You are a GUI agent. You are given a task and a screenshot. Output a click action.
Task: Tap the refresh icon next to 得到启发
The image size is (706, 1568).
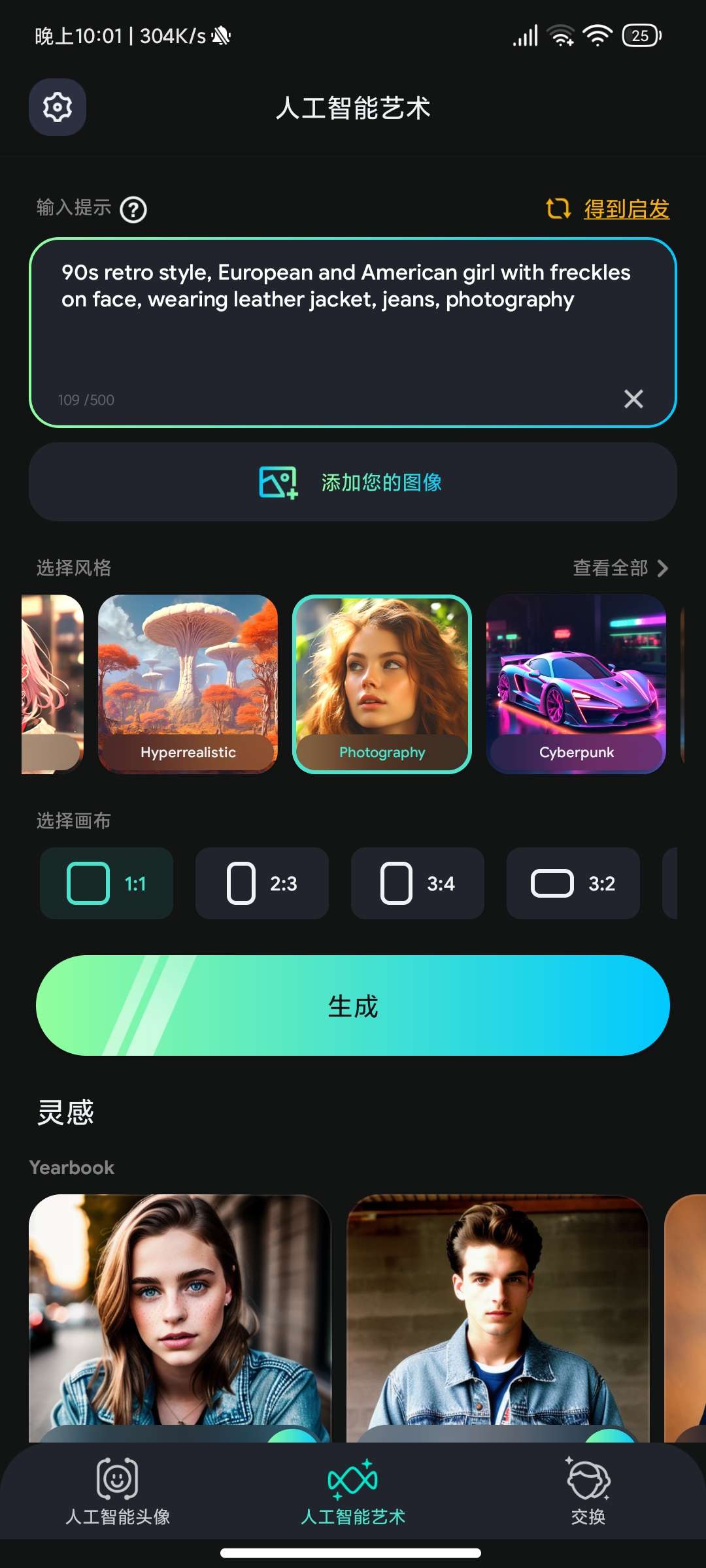[559, 209]
